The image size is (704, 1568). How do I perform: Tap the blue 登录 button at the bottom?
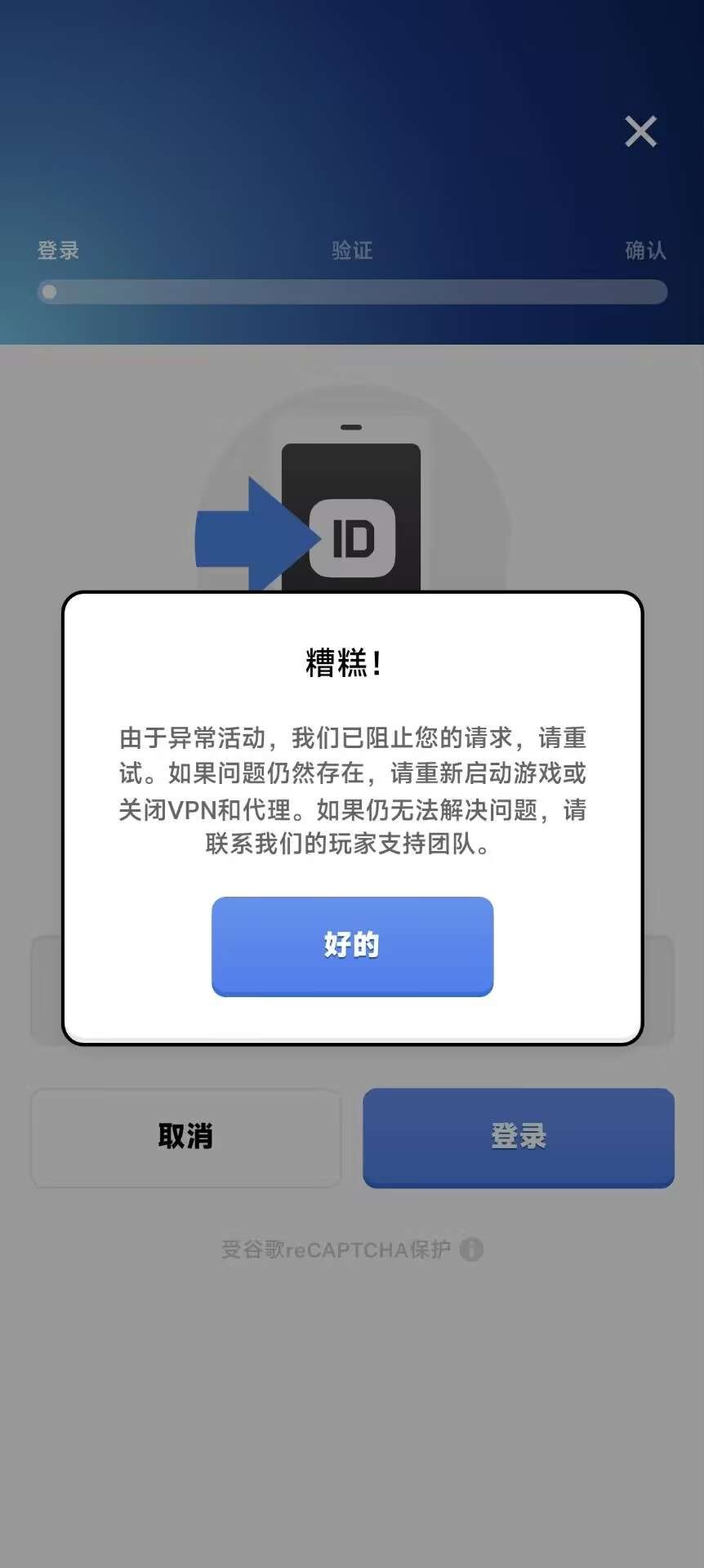click(x=518, y=1137)
